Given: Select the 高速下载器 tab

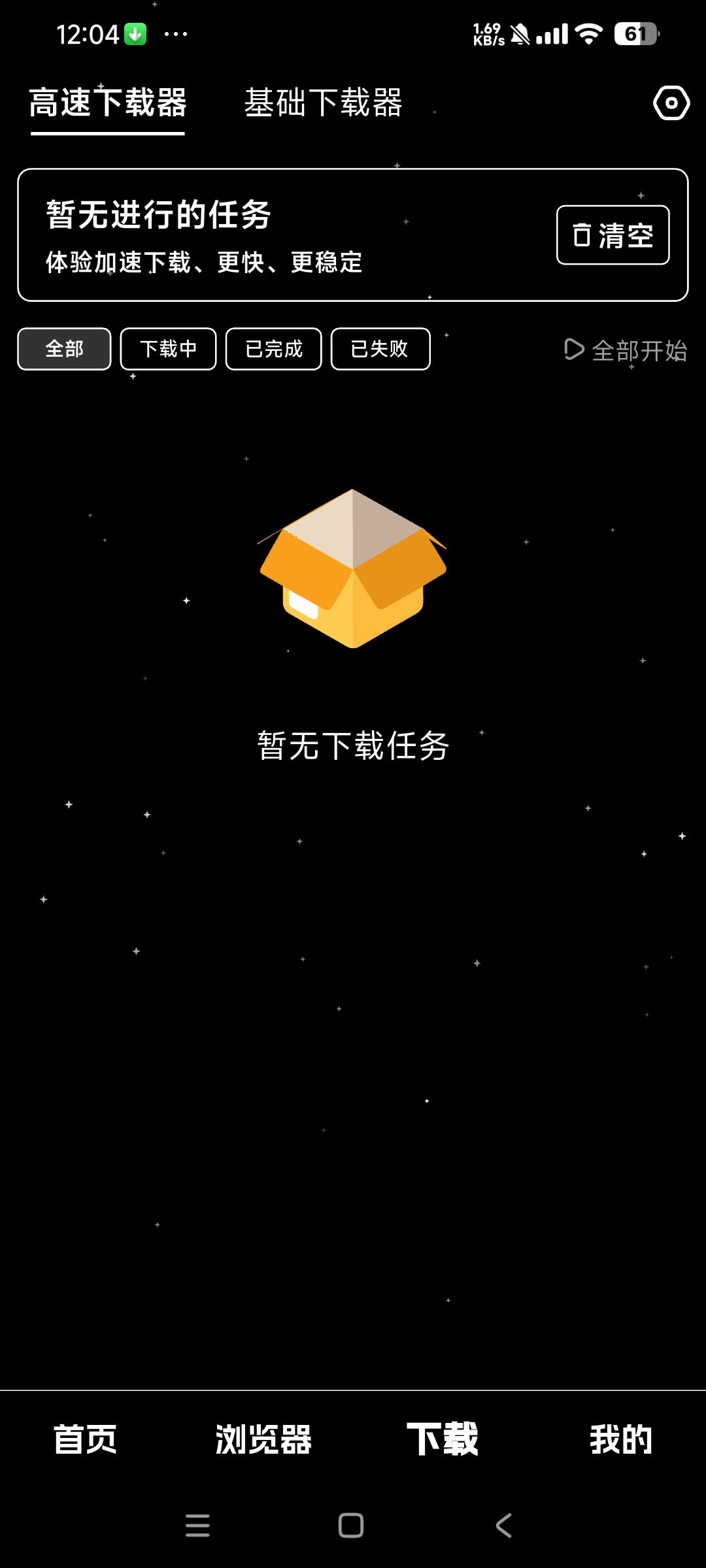Looking at the screenshot, I should click(108, 103).
